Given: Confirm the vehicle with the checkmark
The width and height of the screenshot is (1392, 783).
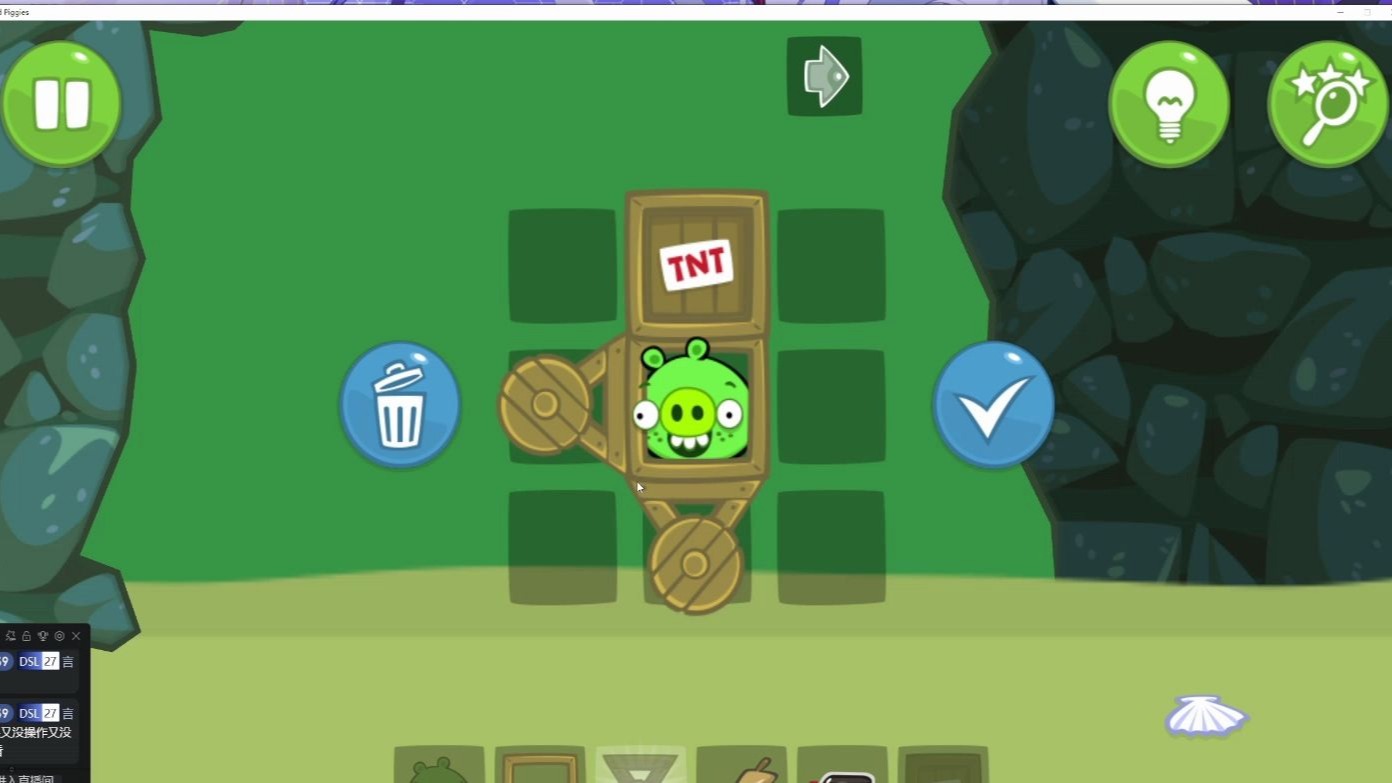Looking at the screenshot, I should pyautogui.click(x=992, y=405).
